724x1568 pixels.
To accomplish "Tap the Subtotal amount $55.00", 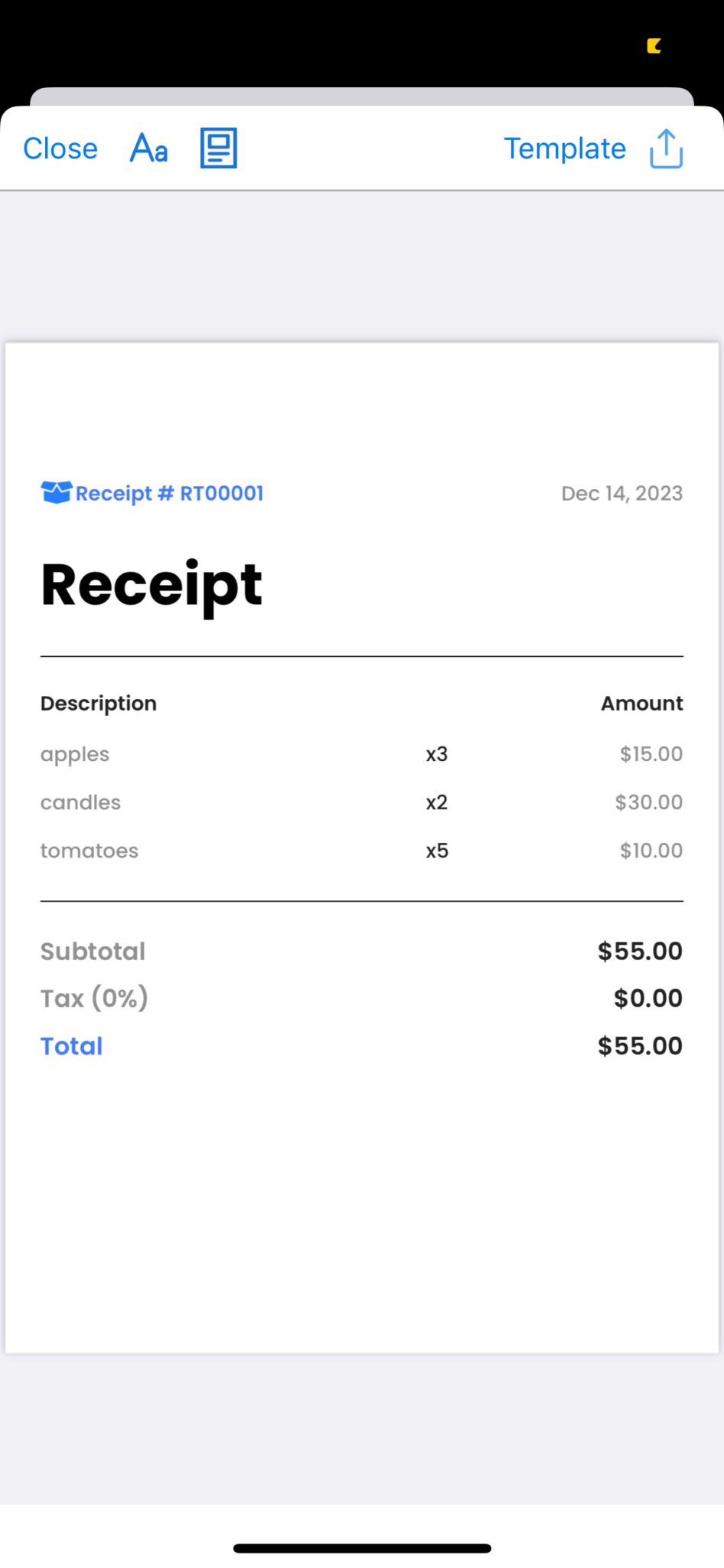I will tap(640, 951).
